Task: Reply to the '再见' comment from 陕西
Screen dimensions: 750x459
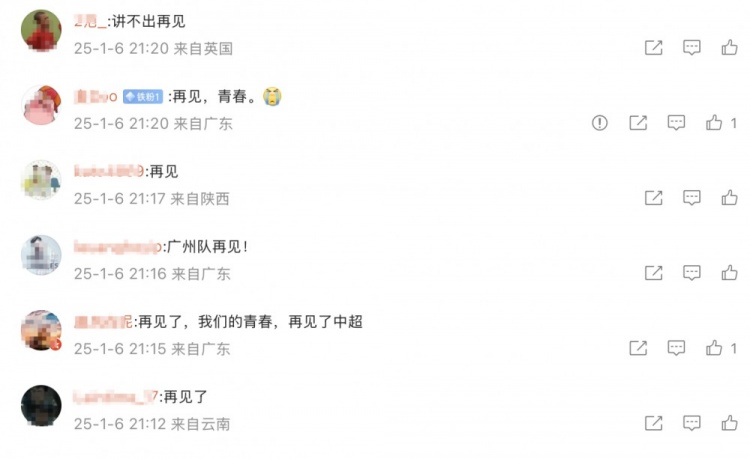Action: click(692, 198)
